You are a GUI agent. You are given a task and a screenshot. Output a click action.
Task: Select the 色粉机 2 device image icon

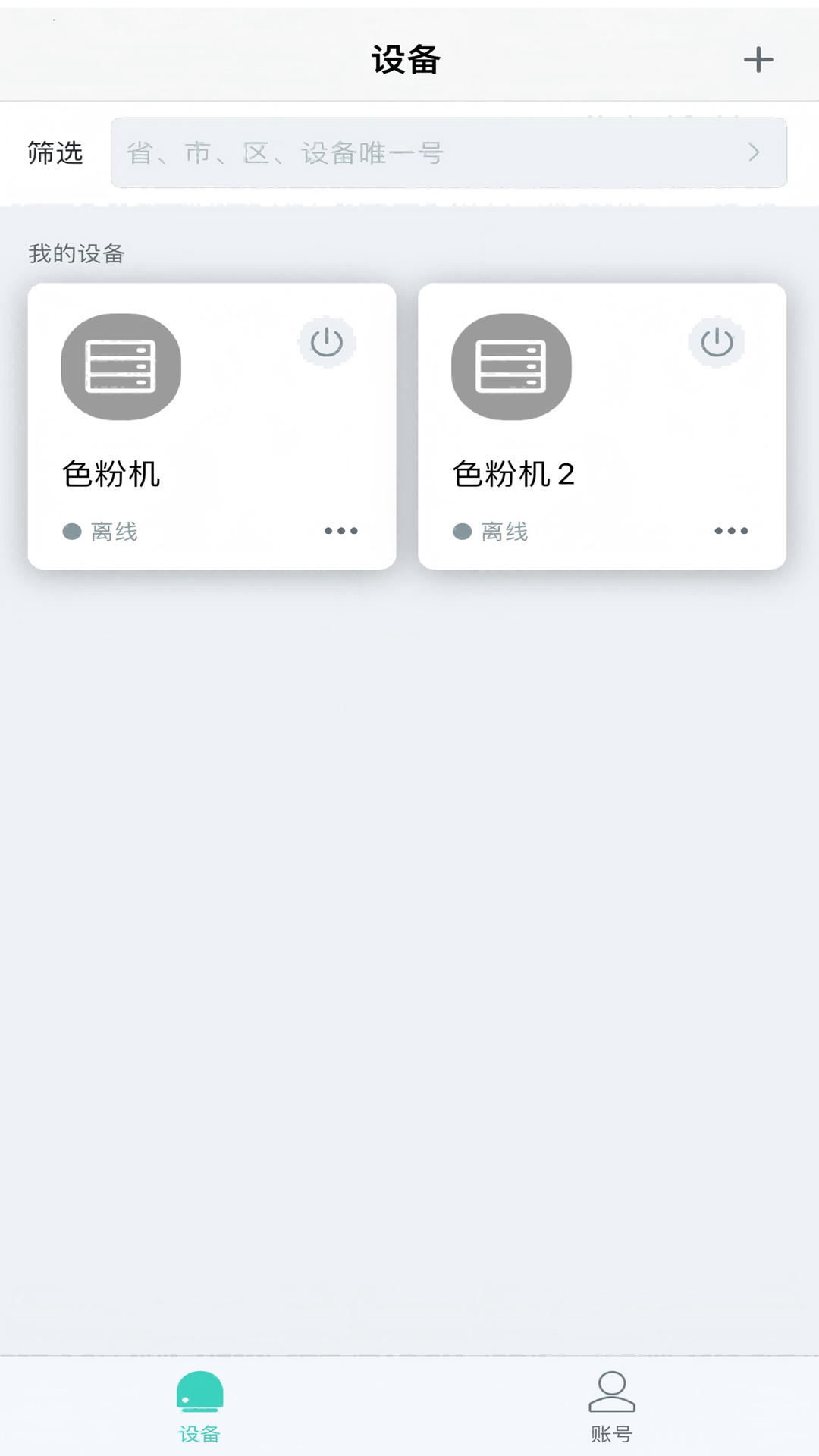tap(511, 366)
